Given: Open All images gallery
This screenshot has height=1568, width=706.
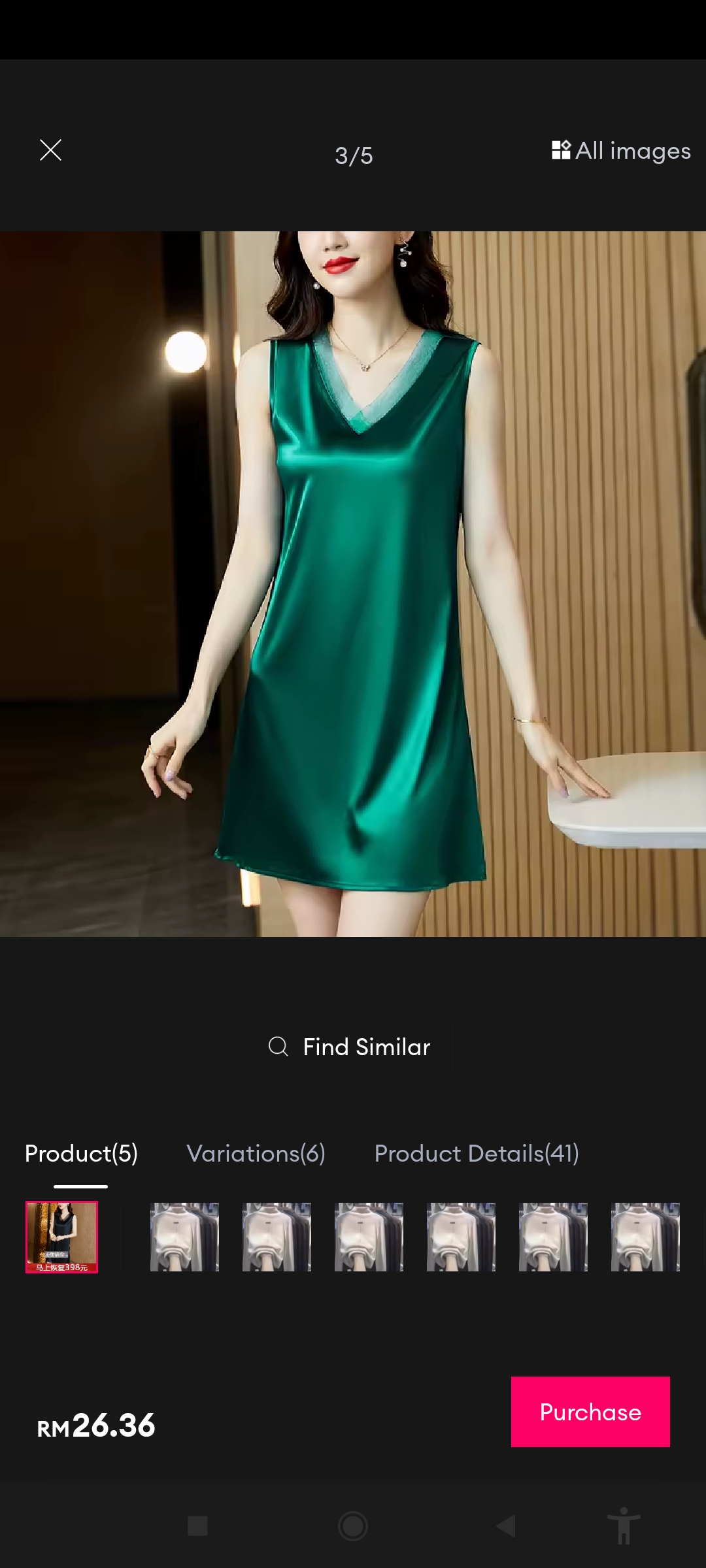Looking at the screenshot, I should 621,151.
